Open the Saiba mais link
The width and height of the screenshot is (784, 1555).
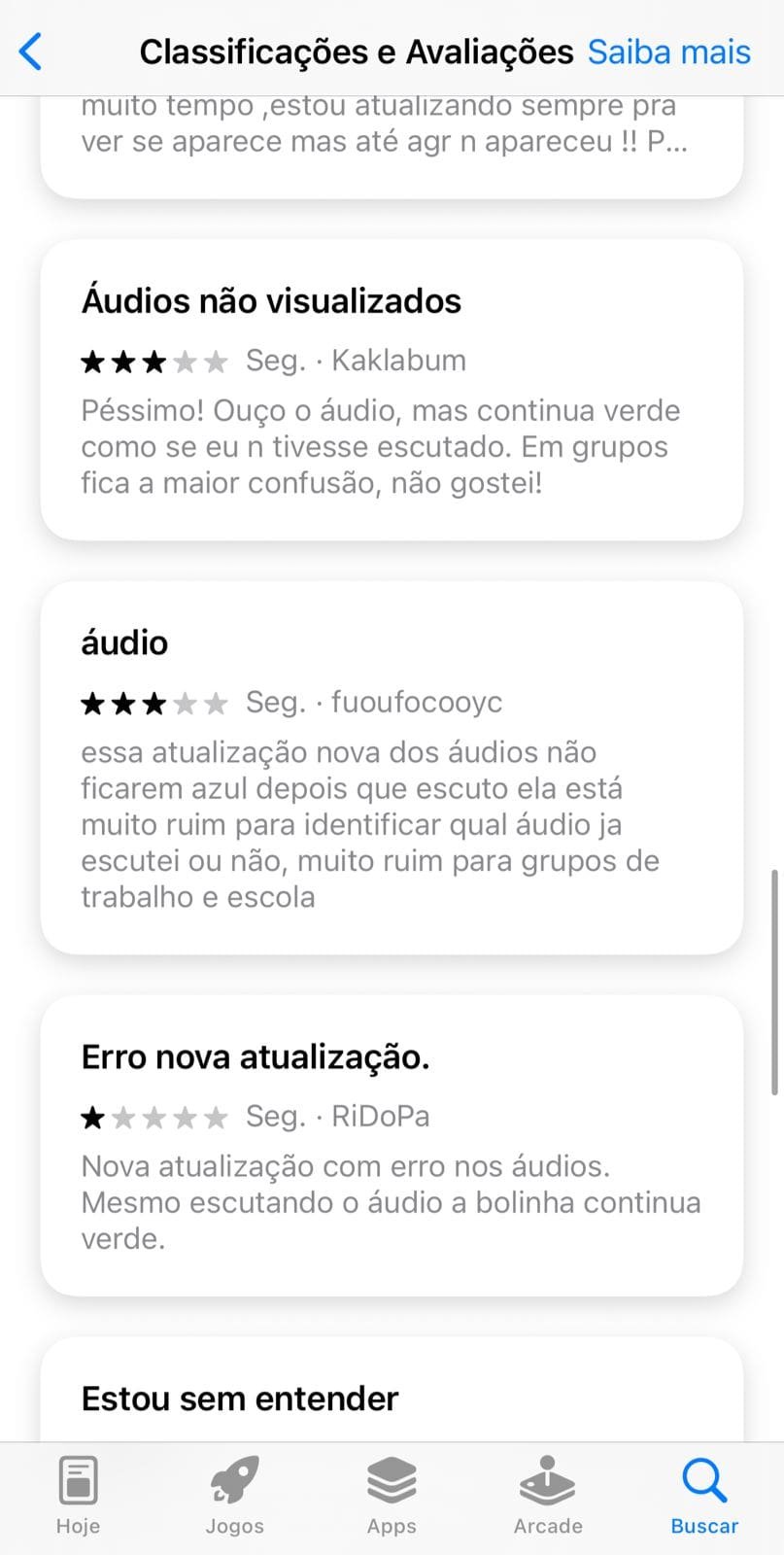tap(669, 52)
